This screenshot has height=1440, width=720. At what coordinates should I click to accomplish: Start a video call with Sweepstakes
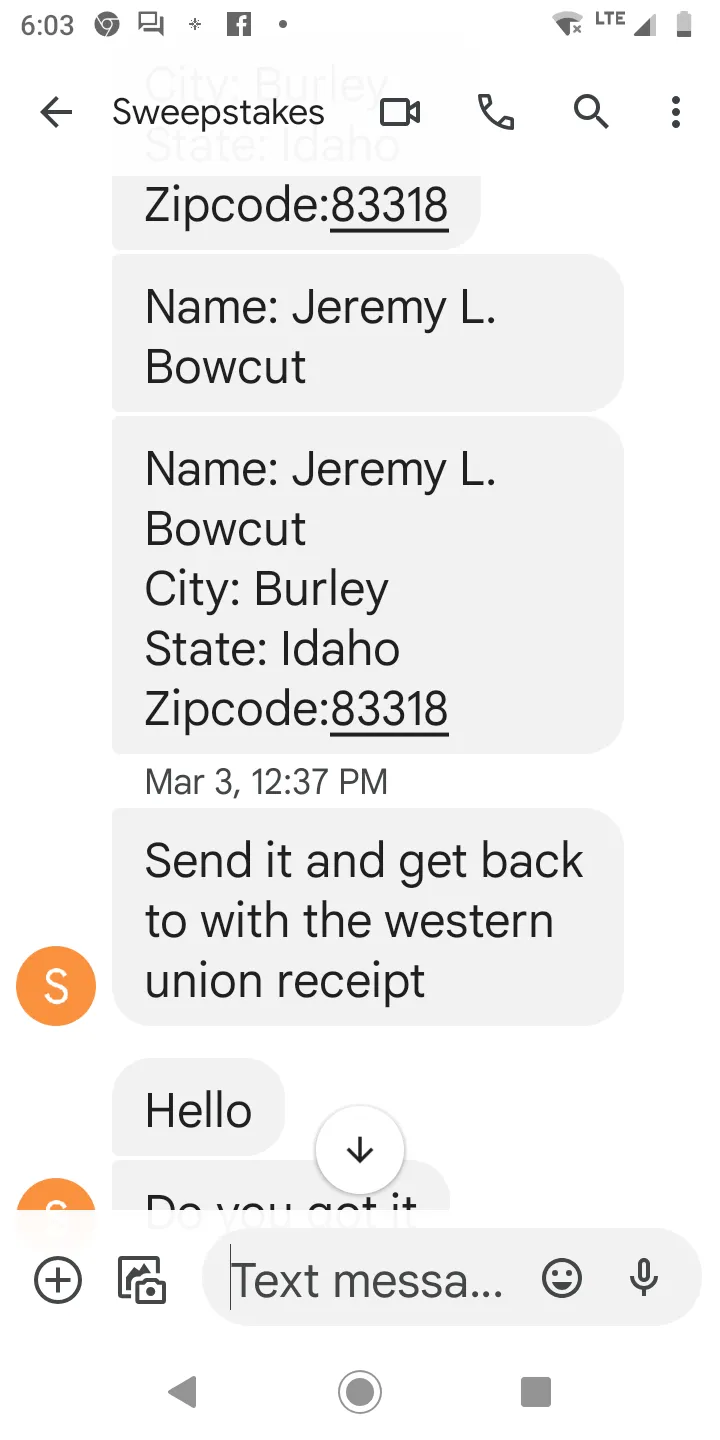(400, 113)
